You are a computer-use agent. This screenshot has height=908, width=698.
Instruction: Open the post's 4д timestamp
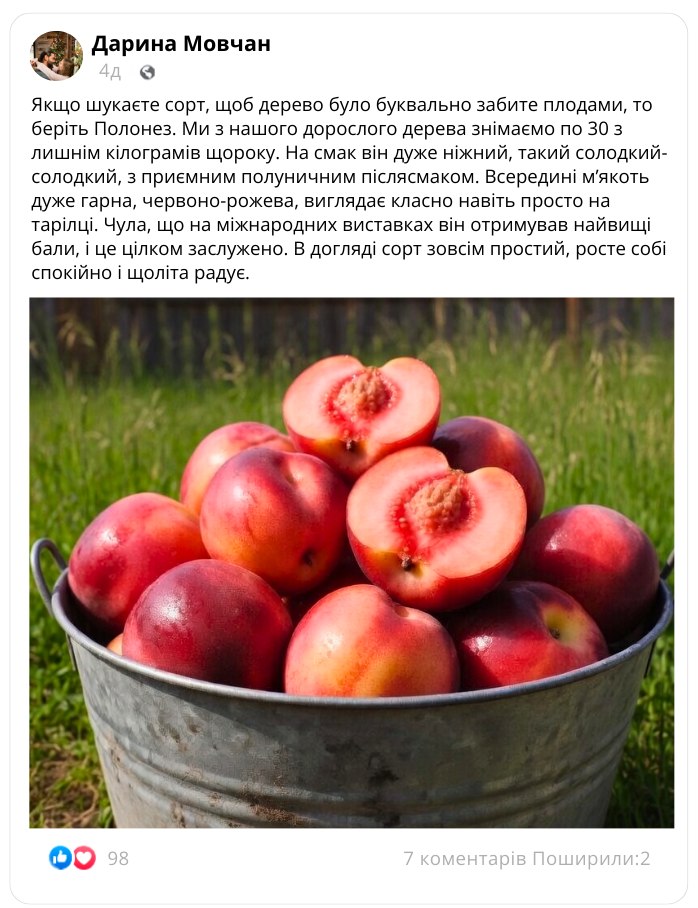click(x=110, y=72)
